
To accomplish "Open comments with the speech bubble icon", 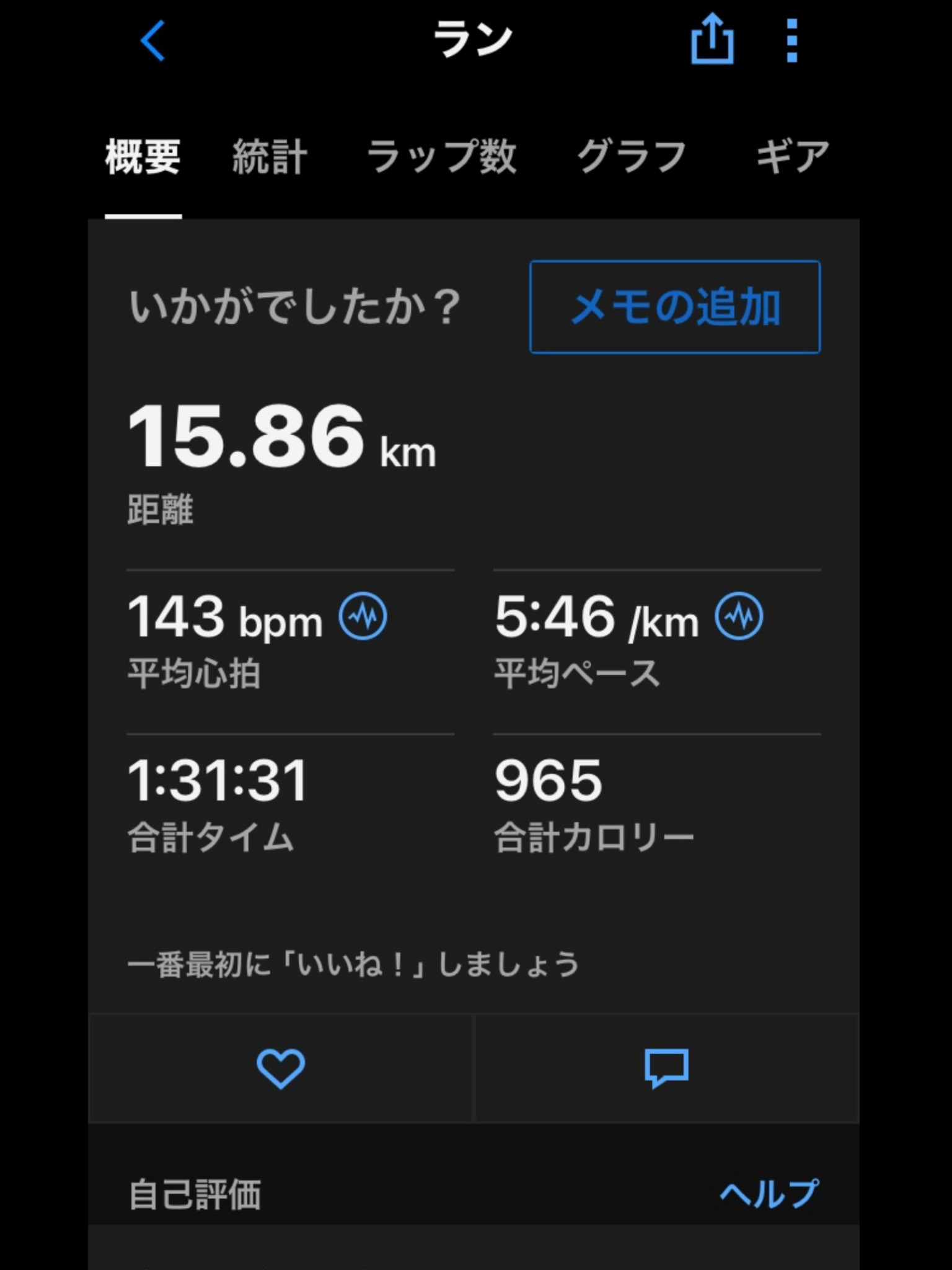I will (x=666, y=1068).
